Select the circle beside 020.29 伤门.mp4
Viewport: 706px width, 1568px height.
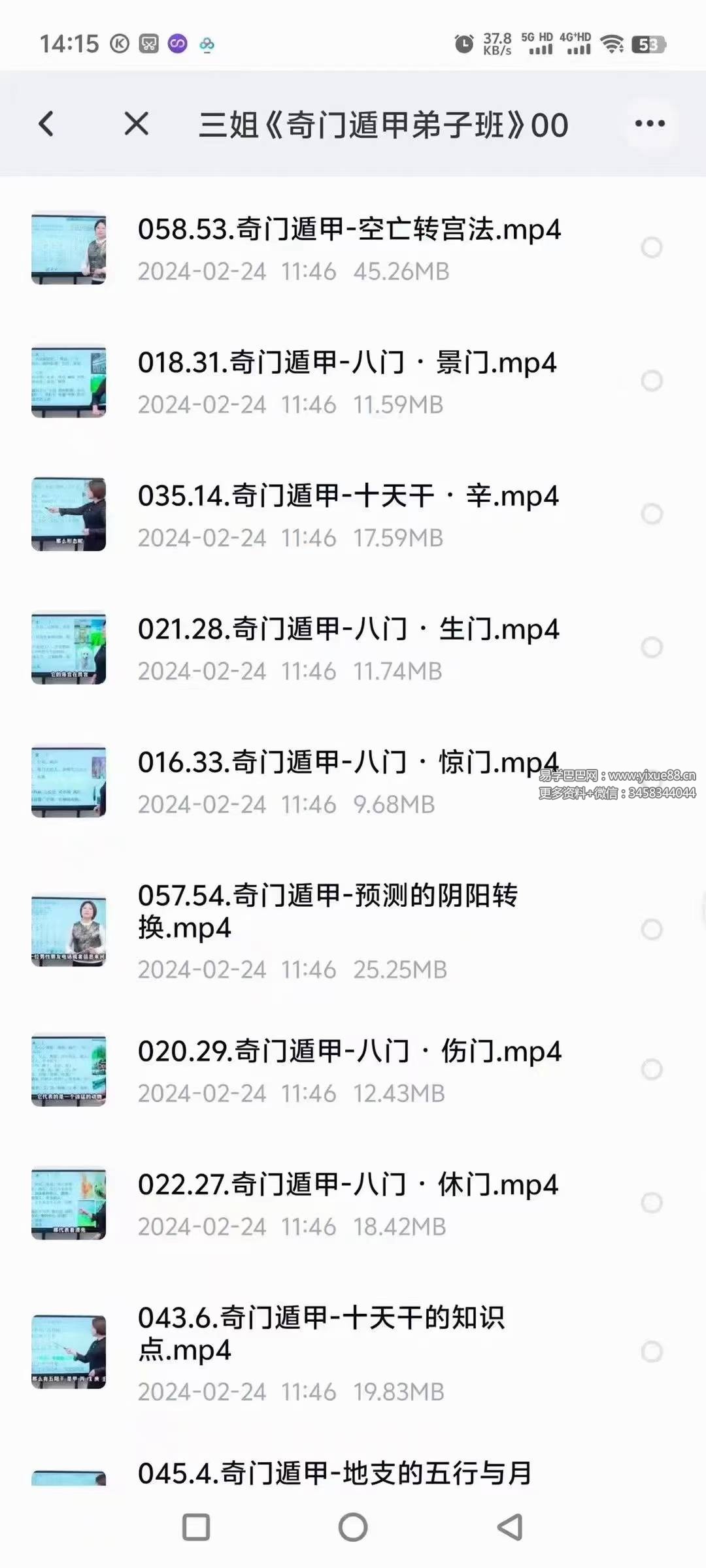(651, 1070)
